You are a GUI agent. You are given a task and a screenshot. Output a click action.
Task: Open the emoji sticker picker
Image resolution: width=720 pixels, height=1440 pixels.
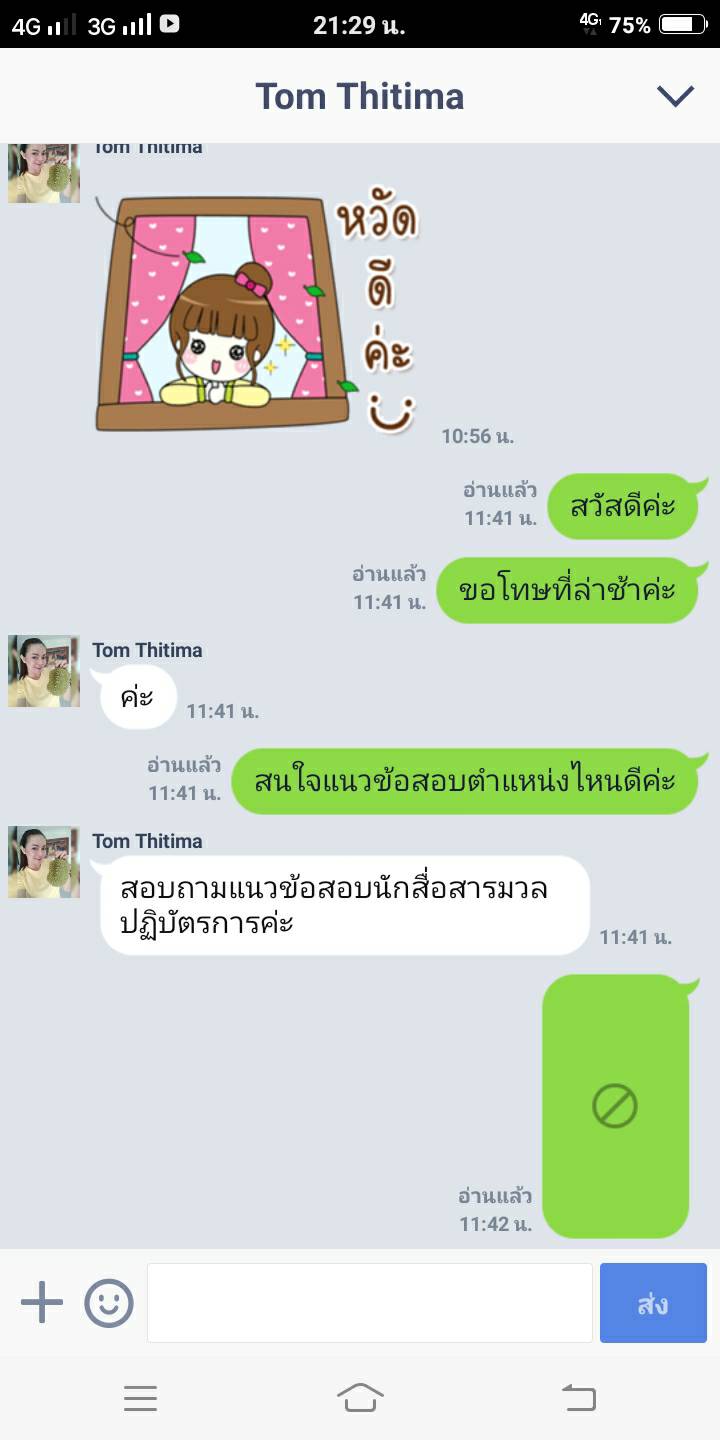coord(109,1303)
